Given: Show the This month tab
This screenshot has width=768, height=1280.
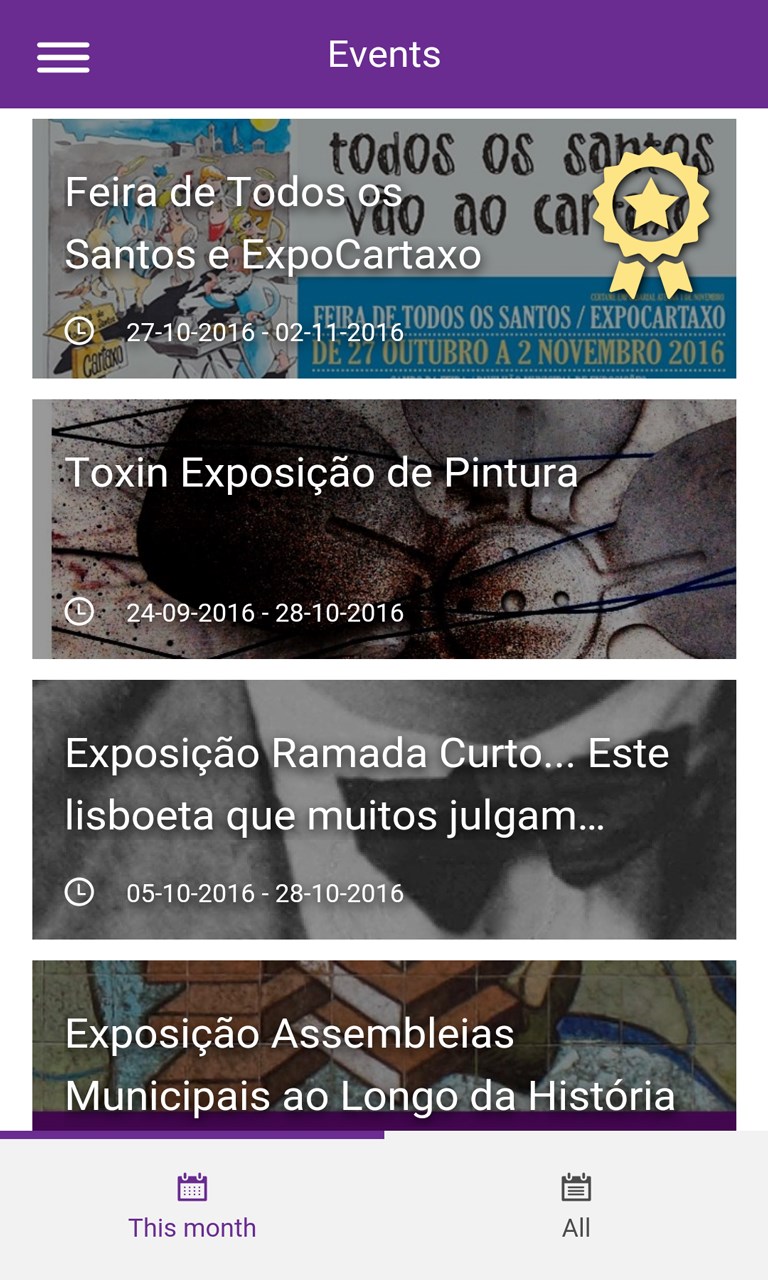Looking at the screenshot, I should pyautogui.click(x=192, y=1206).
